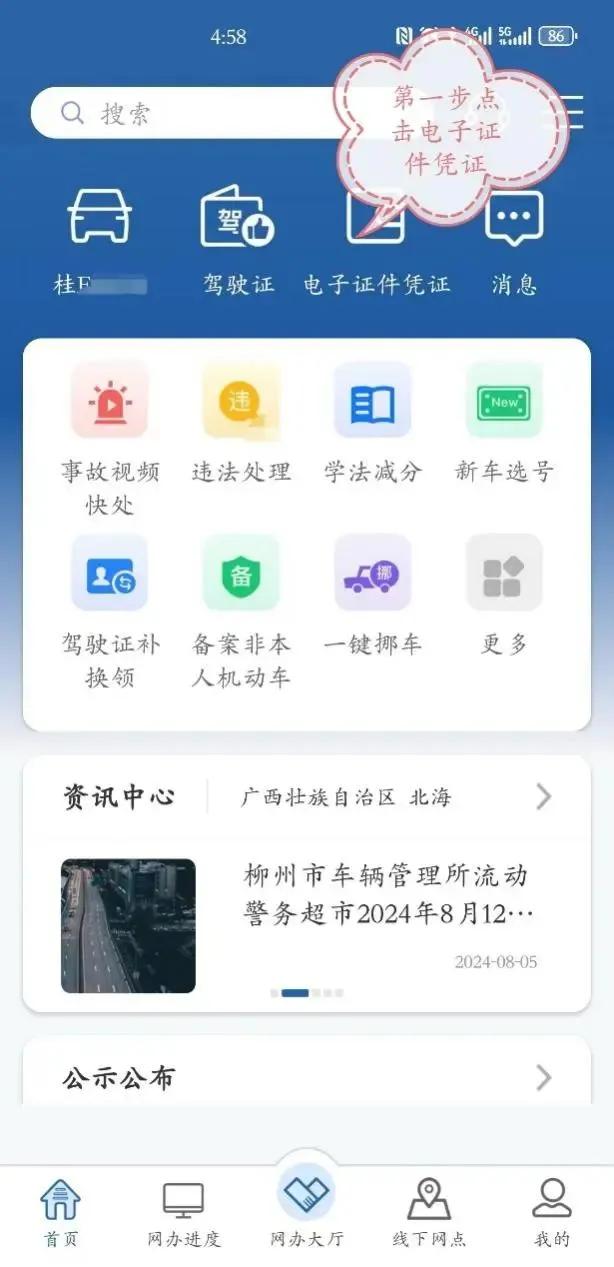Expand 资讯中心 with the chevron arrow

543,797
